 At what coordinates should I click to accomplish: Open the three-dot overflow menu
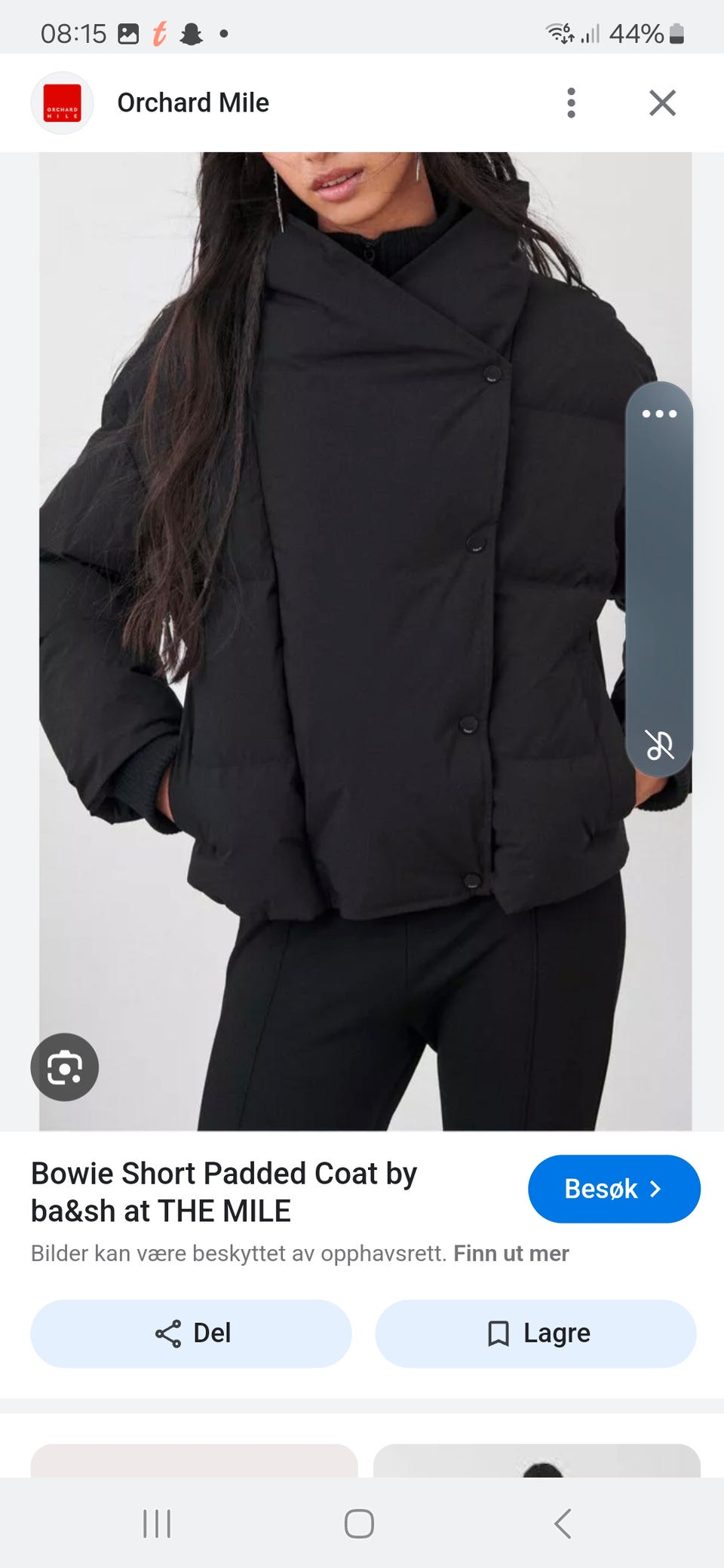[x=571, y=103]
